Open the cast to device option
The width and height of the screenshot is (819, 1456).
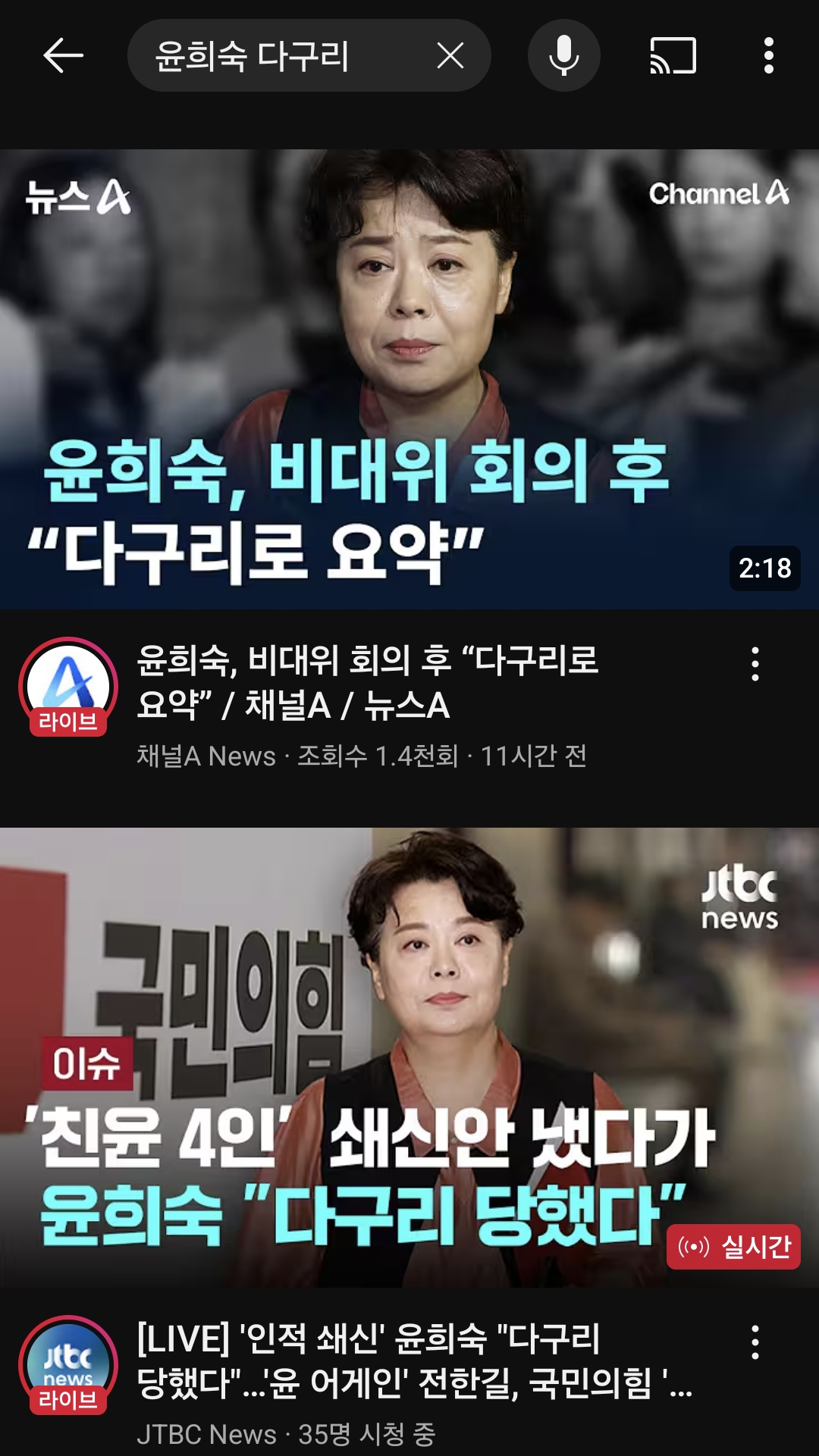point(673,56)
